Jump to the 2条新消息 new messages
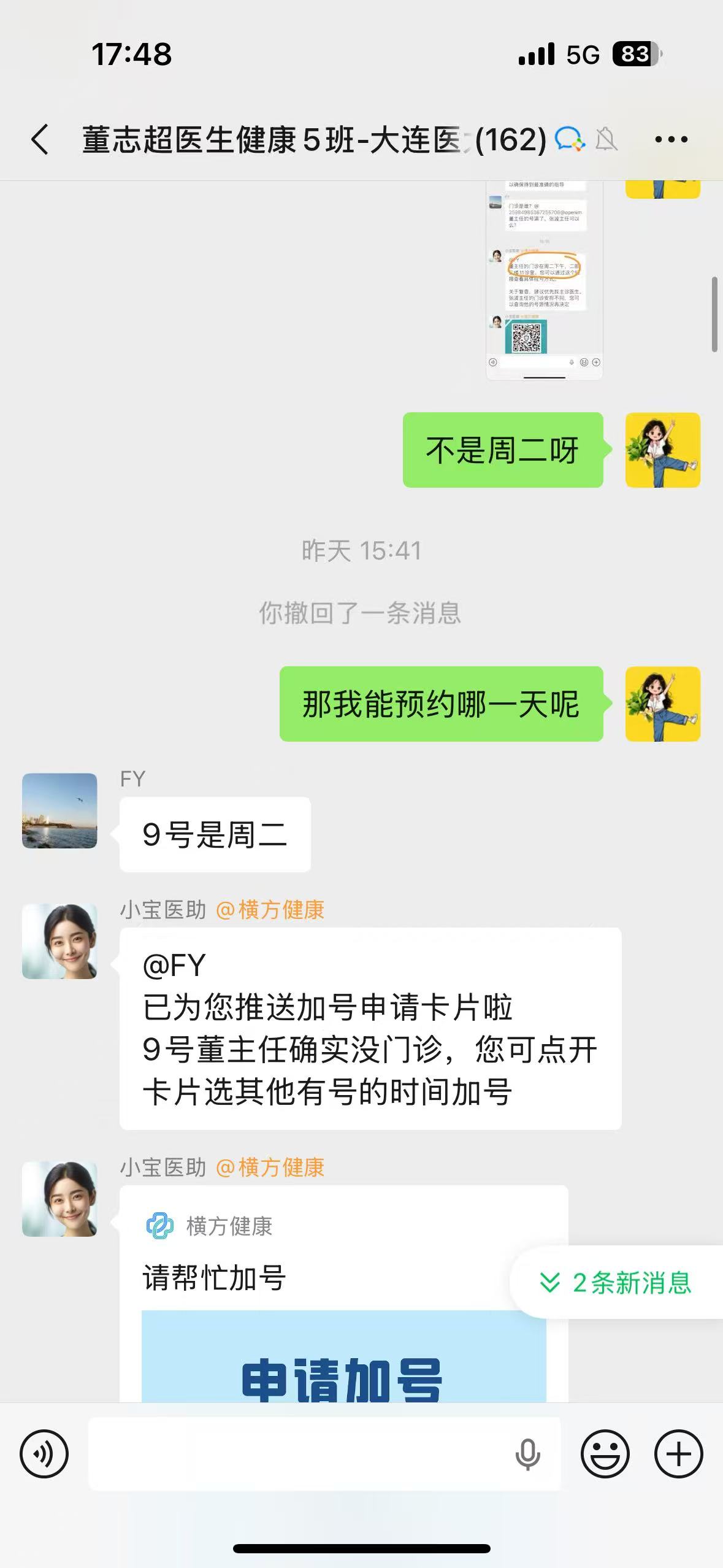 616,1283
